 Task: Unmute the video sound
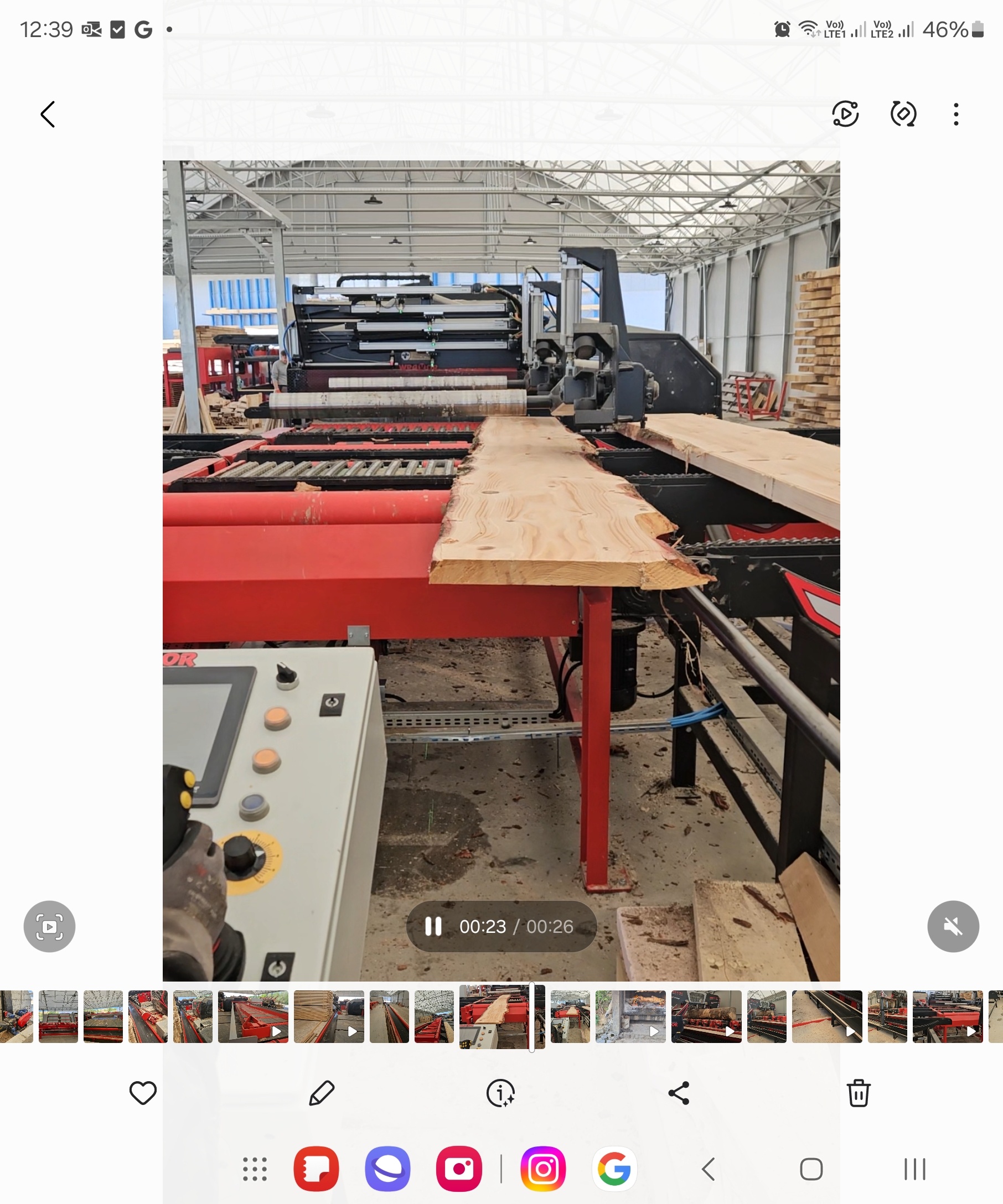tap(953, 926)
